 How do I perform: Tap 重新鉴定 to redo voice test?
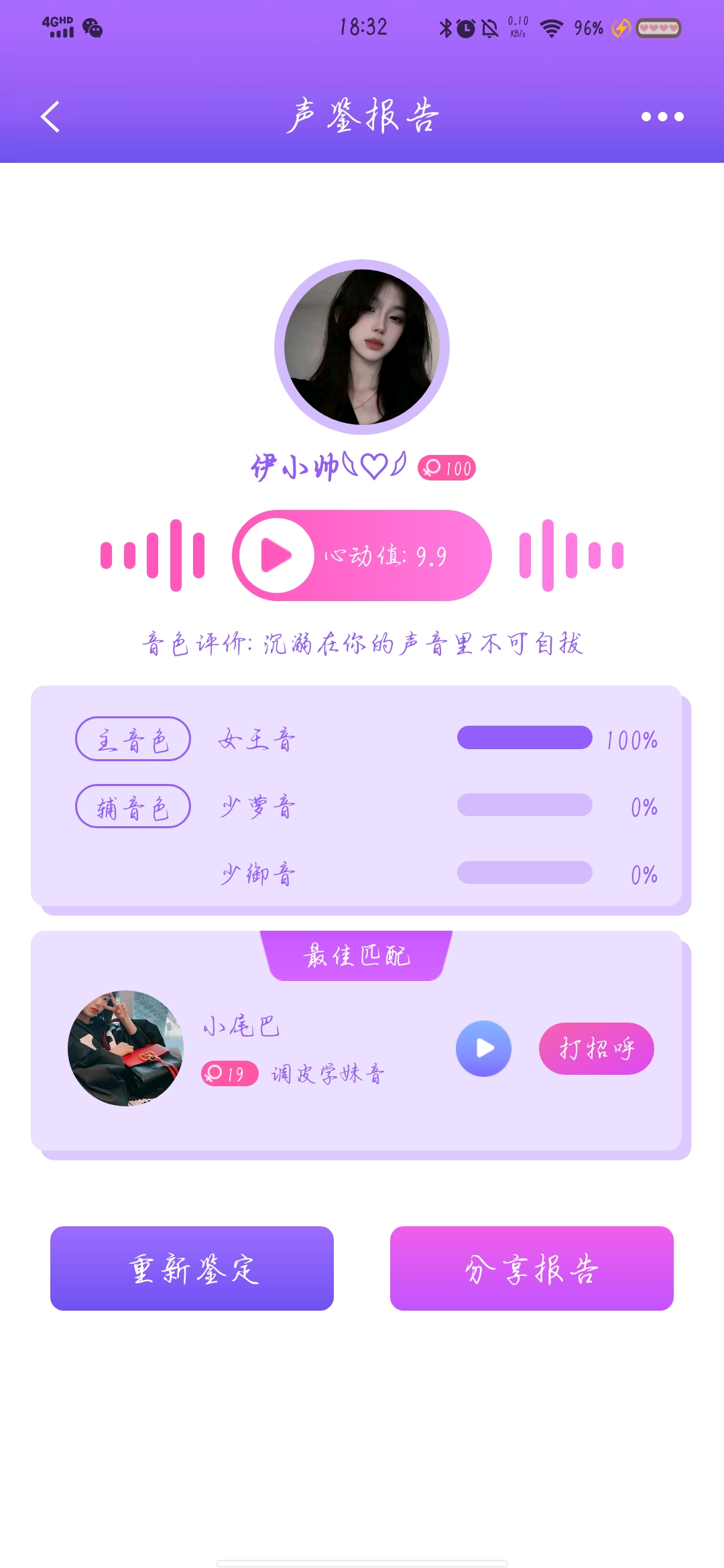(x=192, y=1268)
